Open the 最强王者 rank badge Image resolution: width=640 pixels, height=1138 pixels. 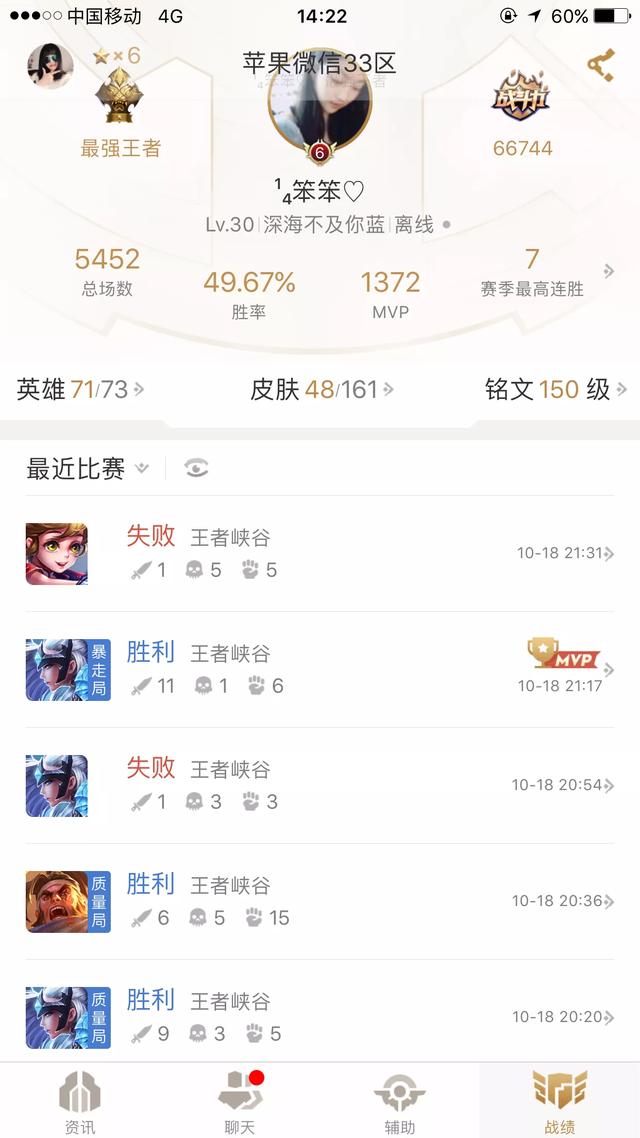click(120, 108)
